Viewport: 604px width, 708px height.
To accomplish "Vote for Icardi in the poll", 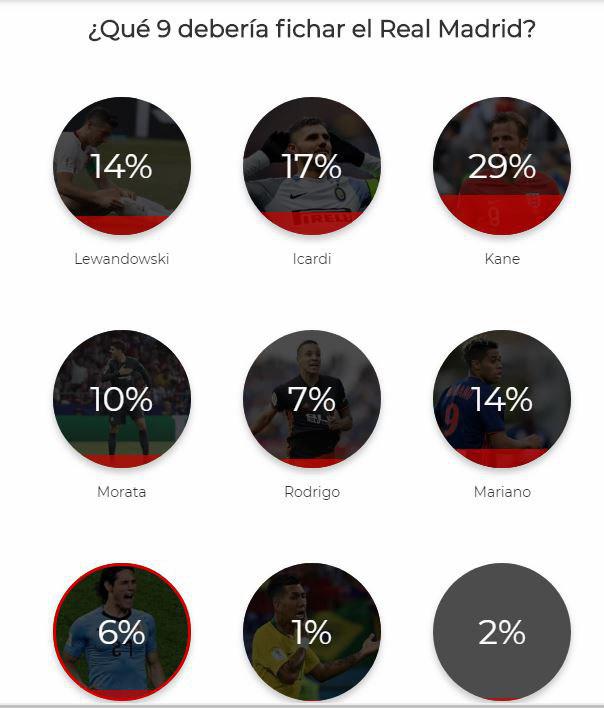I will tap(311, 166).
